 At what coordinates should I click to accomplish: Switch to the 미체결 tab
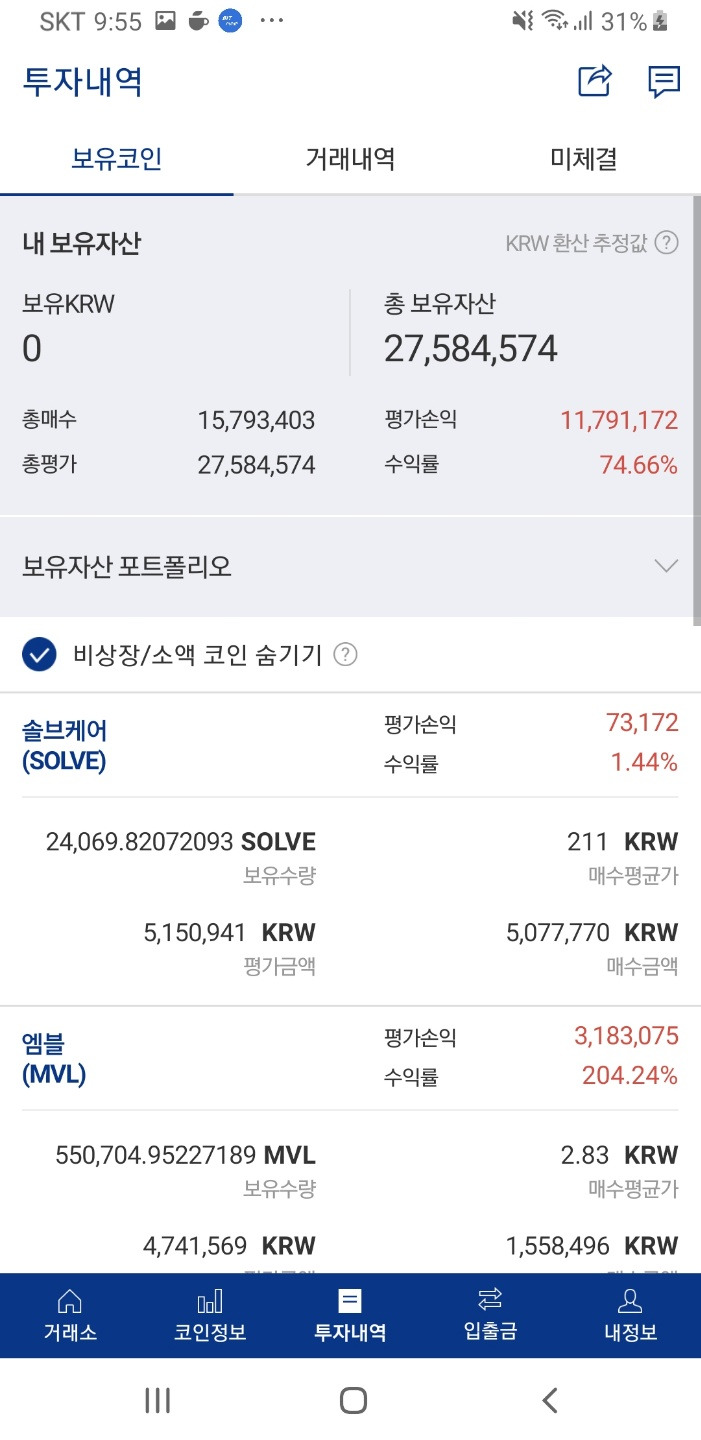pyautogui.click(x=584, y=158)
